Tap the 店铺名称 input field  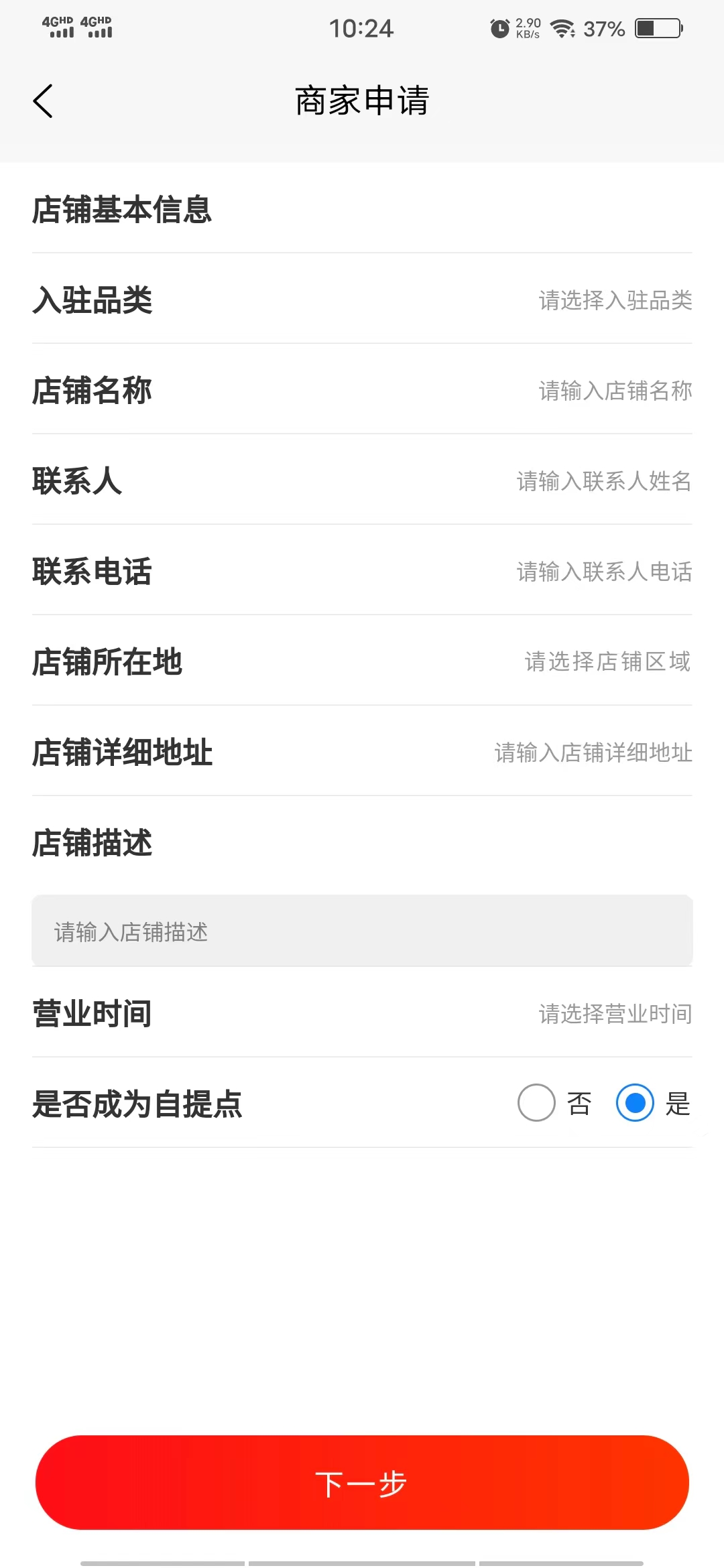click(615, 391)
